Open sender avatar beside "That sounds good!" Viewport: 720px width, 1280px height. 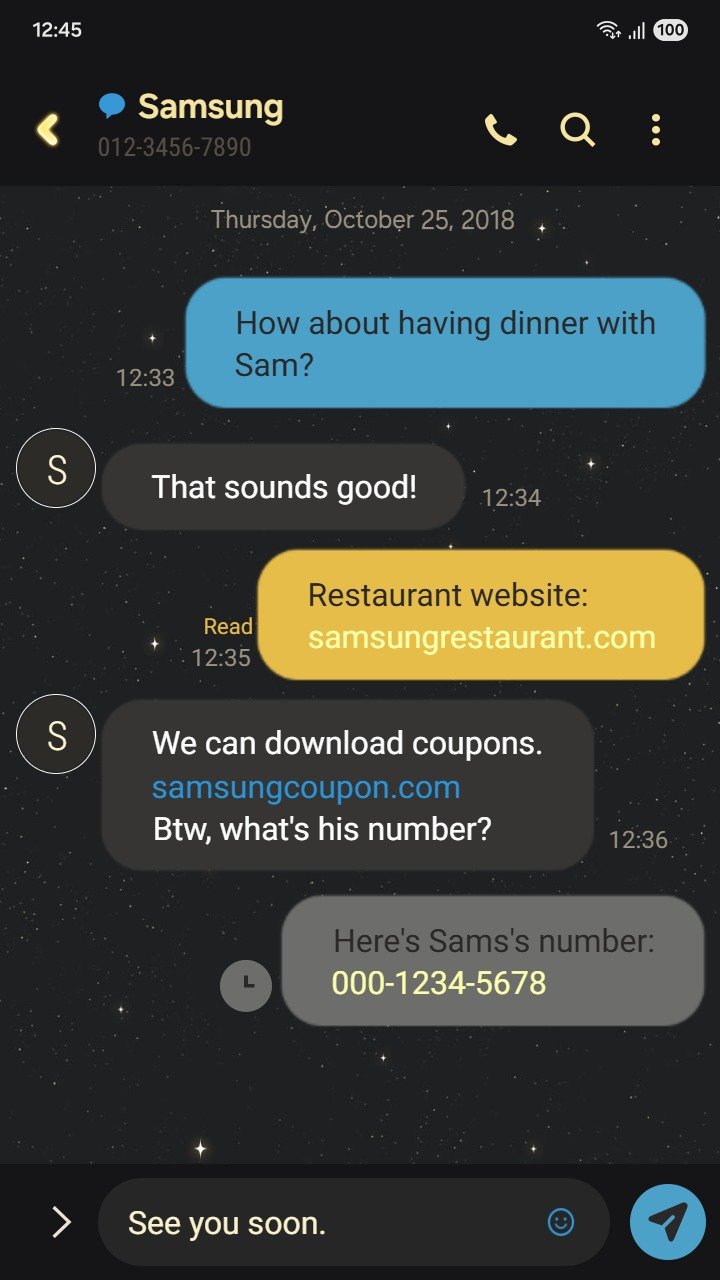pos(56,468)
